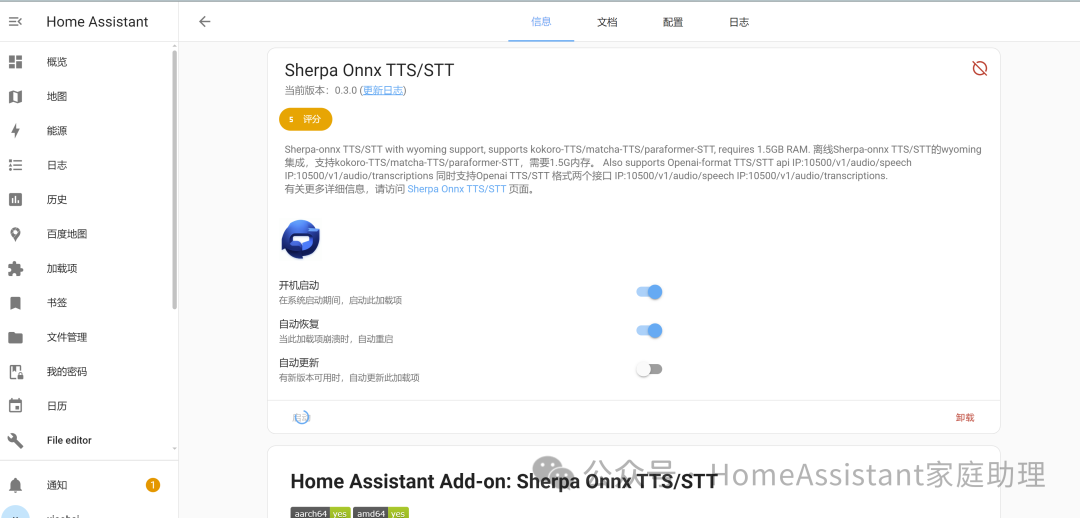
Task: Open the 更新日志 changelog link
Action: tap(383, 90)
